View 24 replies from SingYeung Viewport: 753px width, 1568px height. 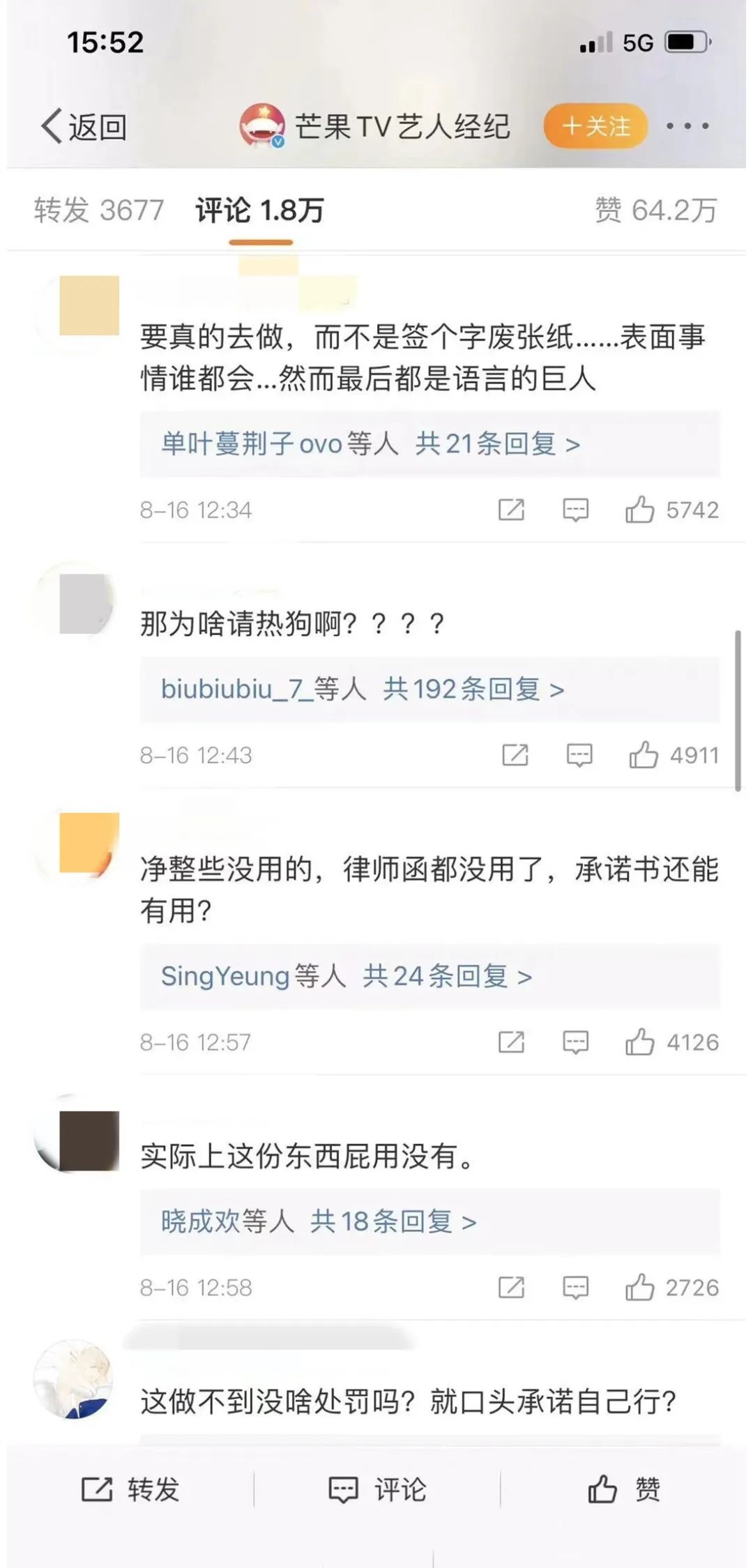[347, 976]
